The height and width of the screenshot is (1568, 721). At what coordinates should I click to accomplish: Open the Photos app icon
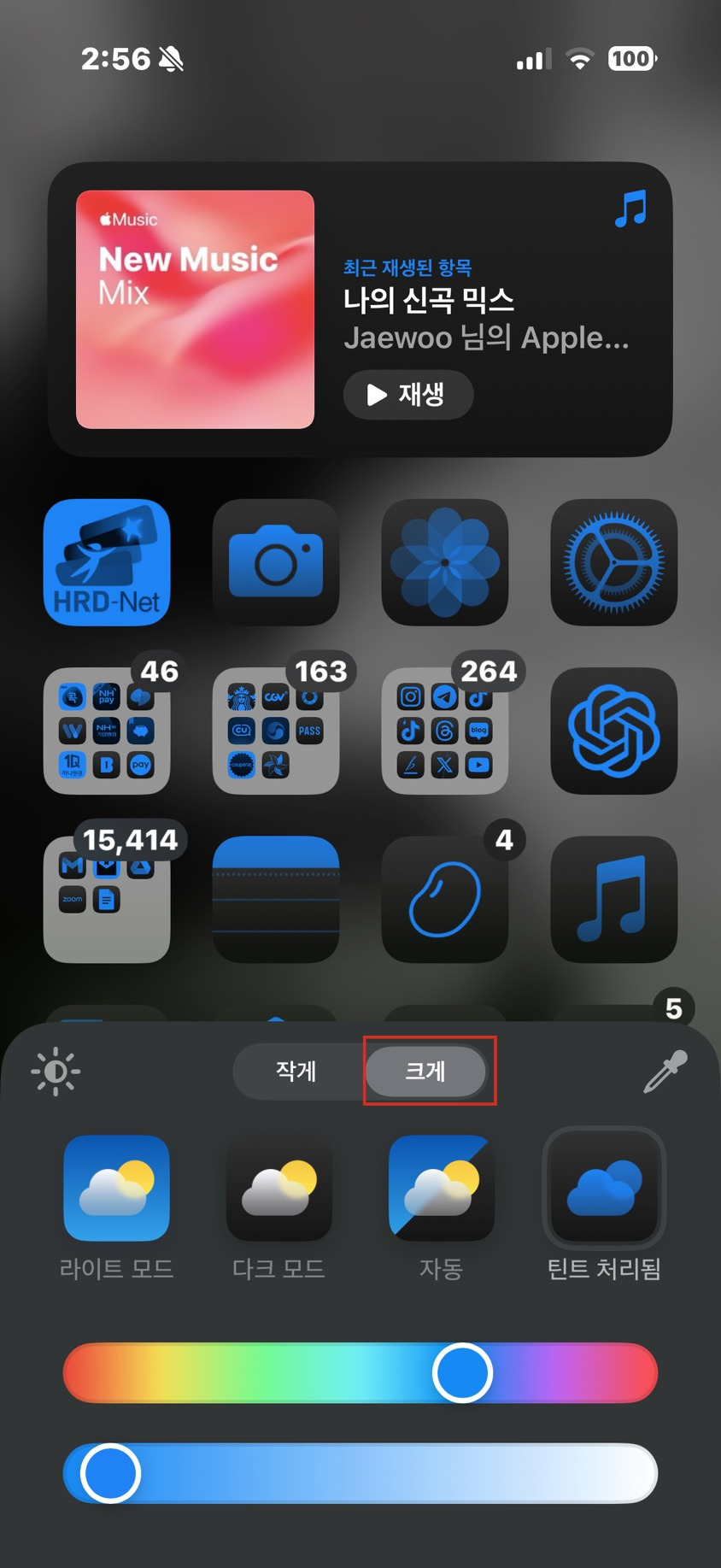[x=444, y=562]
